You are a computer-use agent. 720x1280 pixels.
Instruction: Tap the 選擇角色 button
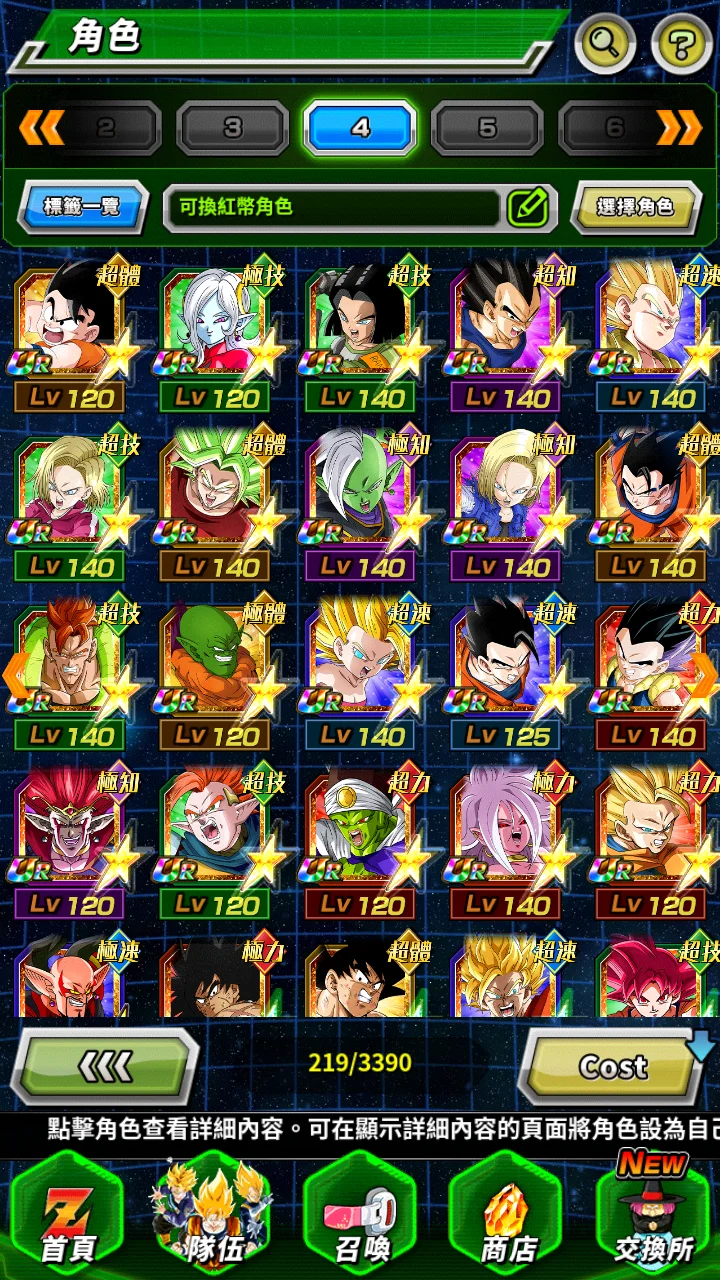(x=635, y=207)
